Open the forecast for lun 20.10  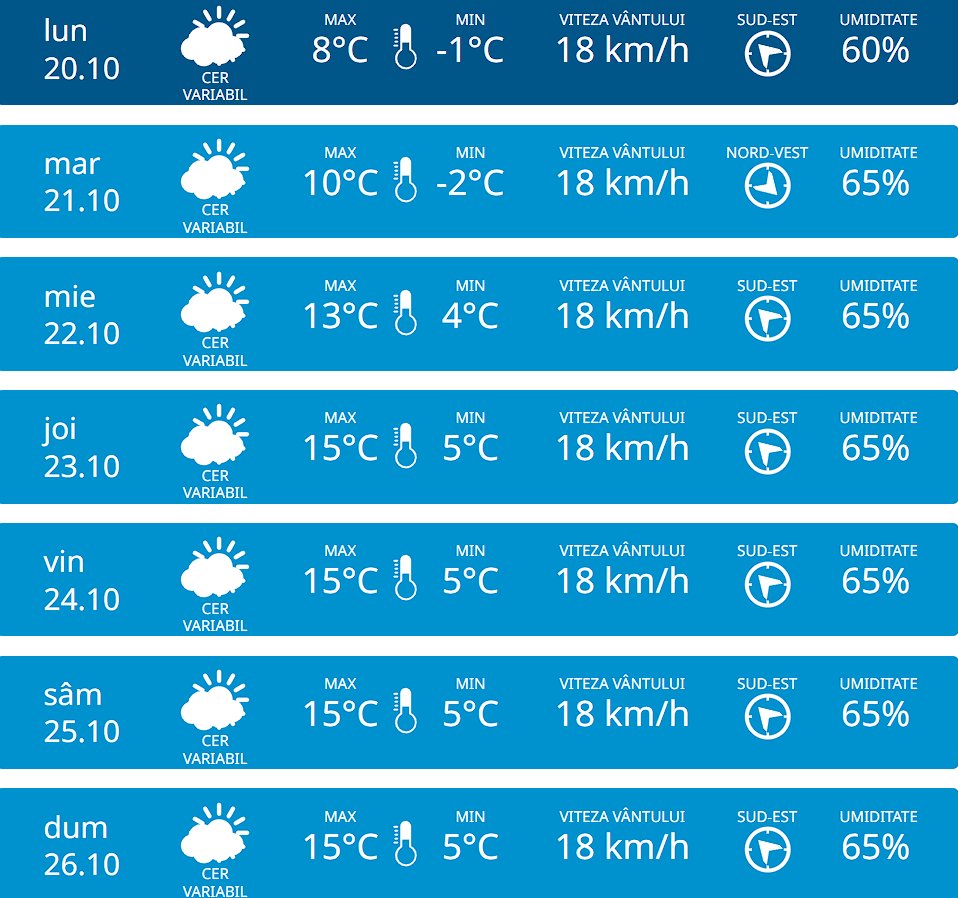[x=82, y=50]
